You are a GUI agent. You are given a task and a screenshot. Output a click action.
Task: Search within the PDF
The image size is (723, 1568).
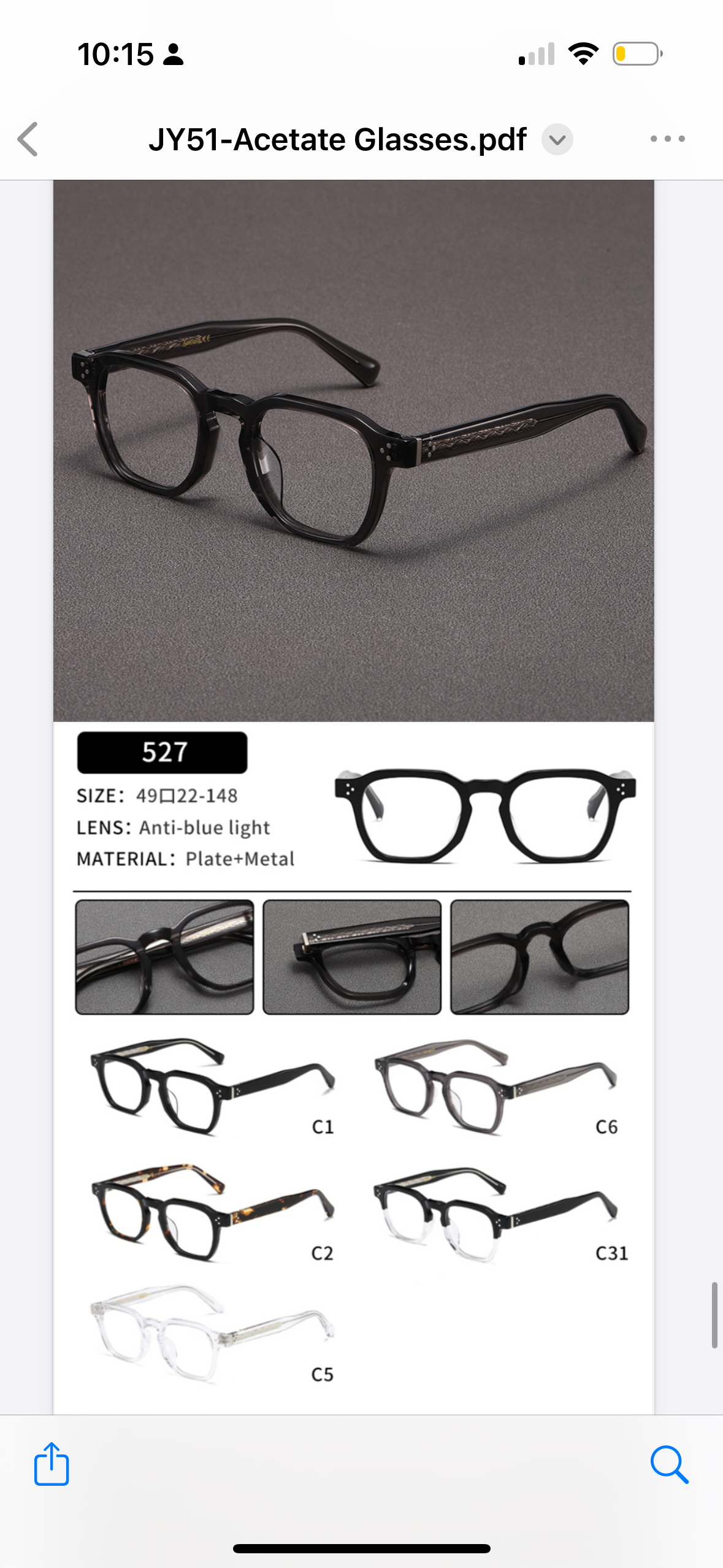tap(669, 1464)
